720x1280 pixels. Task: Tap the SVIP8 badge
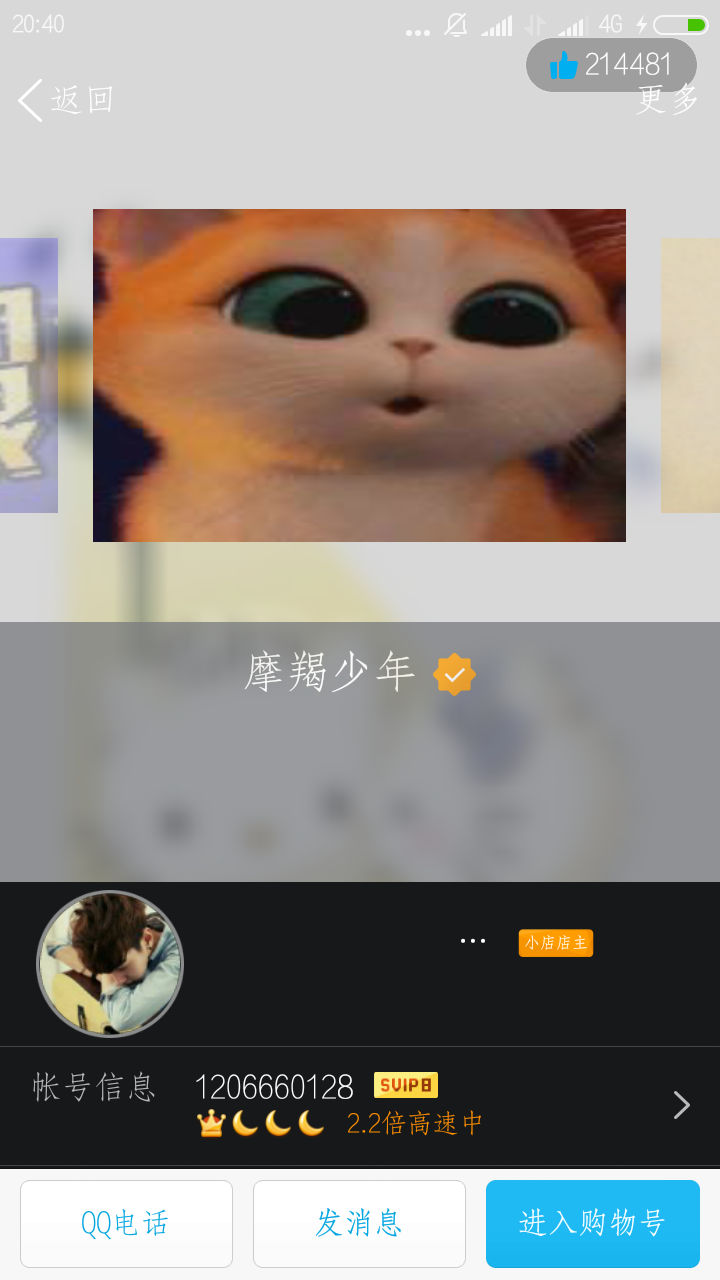pyautogui.click(x=406, y=1085)
